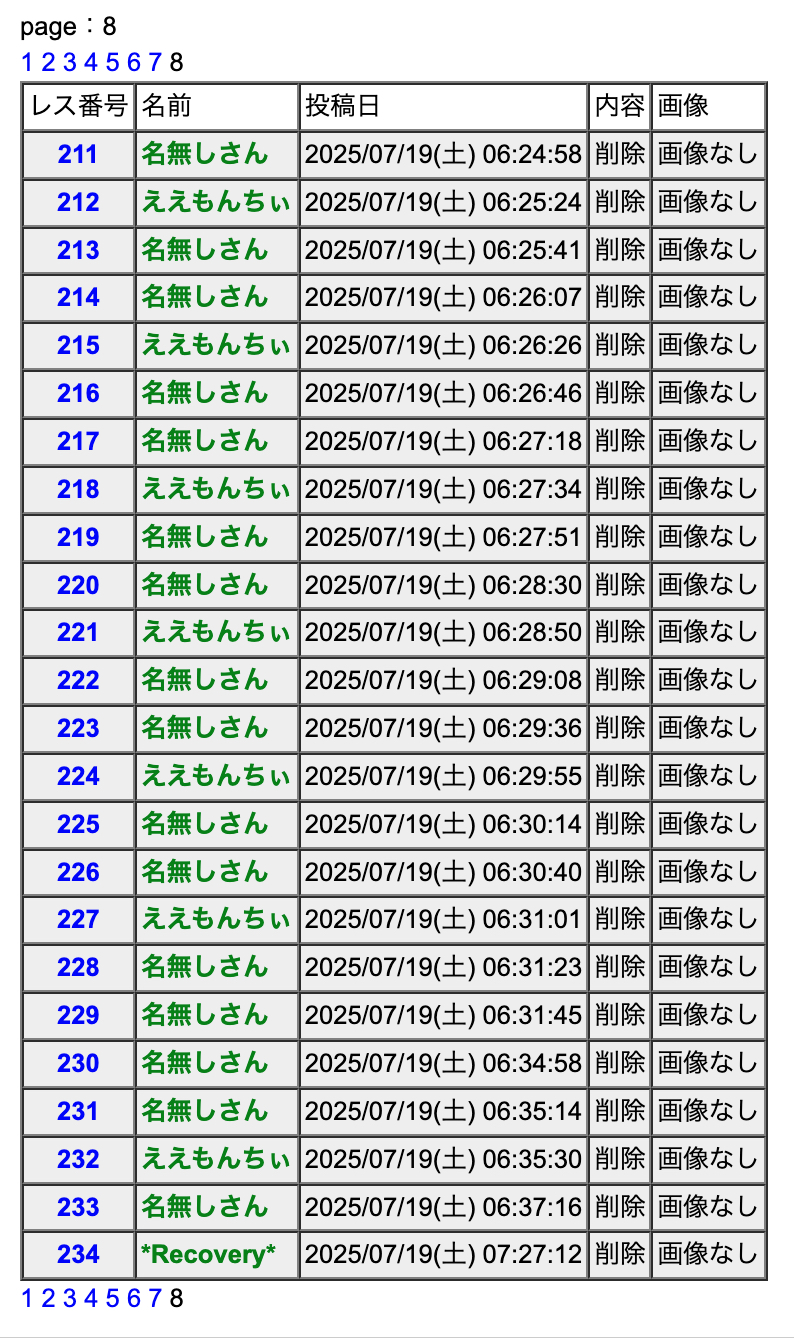Go to page 6 via pagination below table
This screenshot has width=794, height=1338.
tap(133, 1299)
